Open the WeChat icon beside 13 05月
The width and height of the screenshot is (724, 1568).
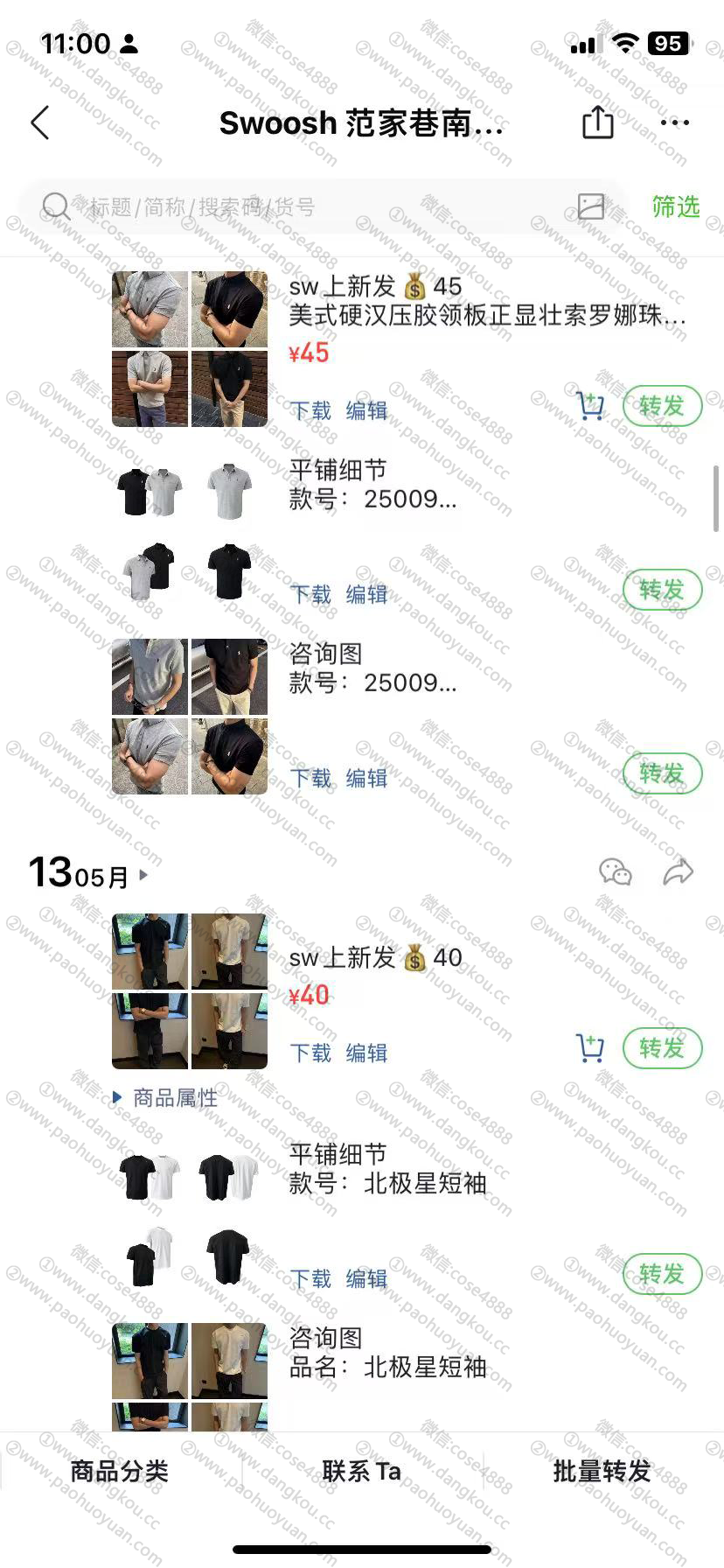click(x=616, y=872)
